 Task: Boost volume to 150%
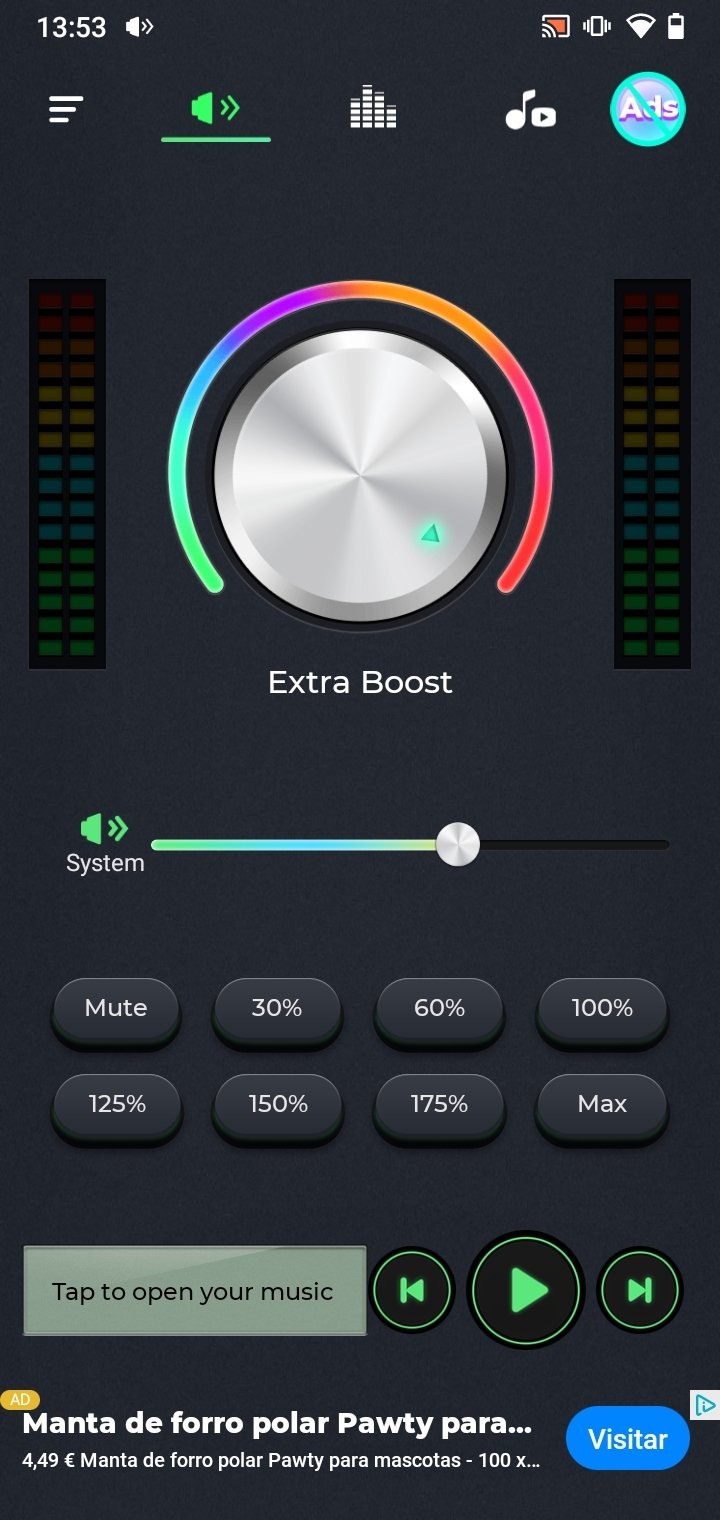click(278, 1104)
